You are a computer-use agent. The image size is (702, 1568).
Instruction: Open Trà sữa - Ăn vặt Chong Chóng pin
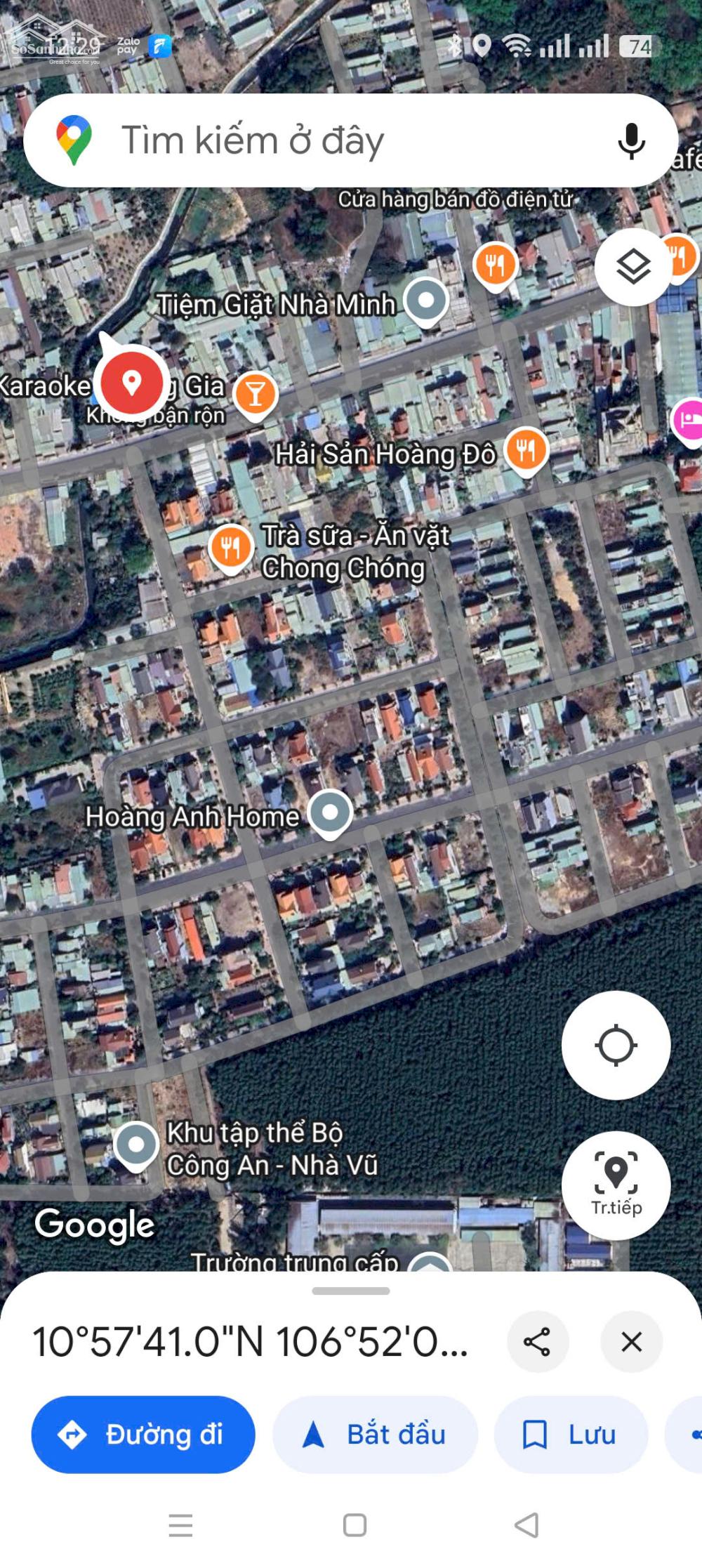[231, 547]
